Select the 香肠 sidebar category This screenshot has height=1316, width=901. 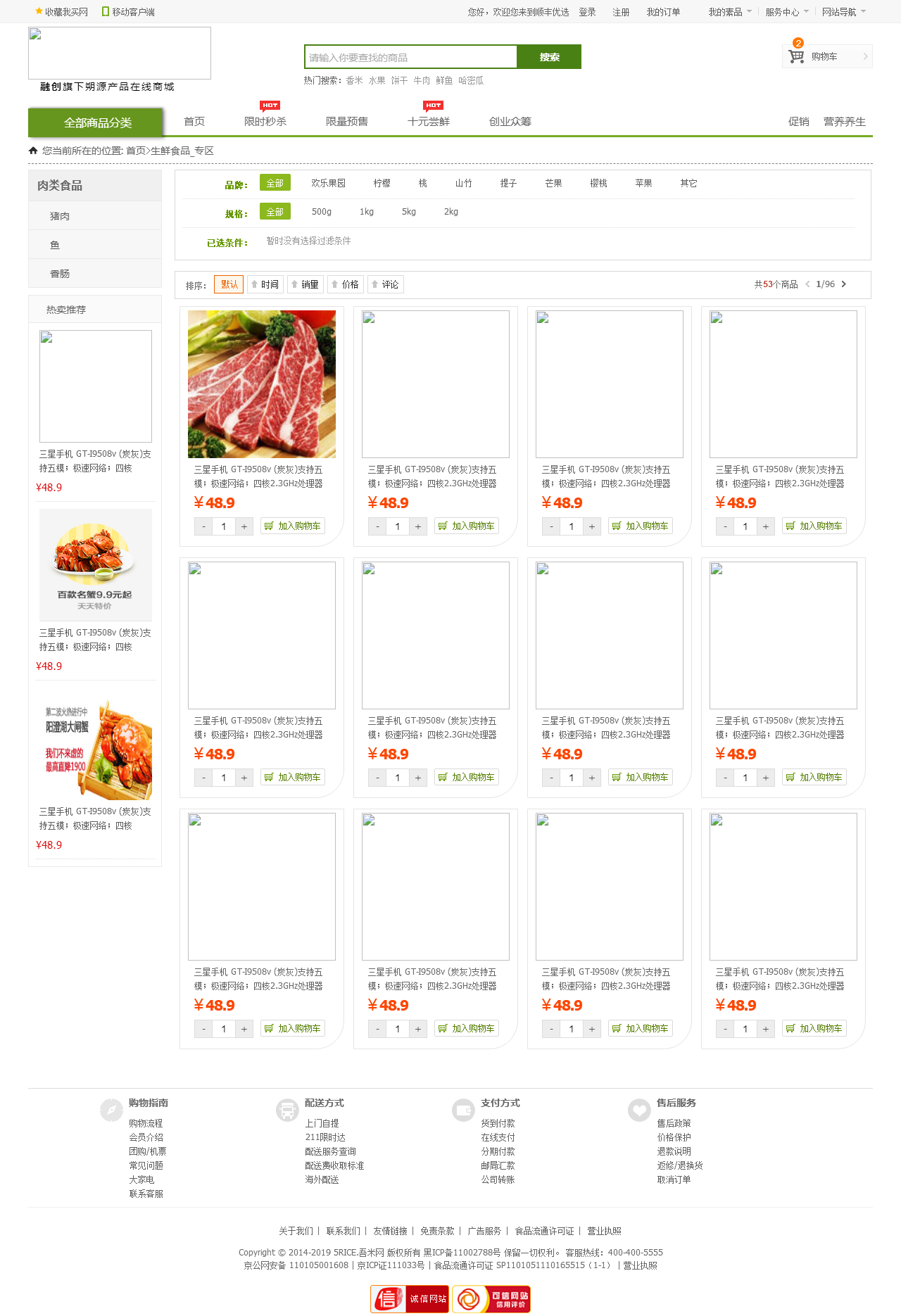(60, 274)
